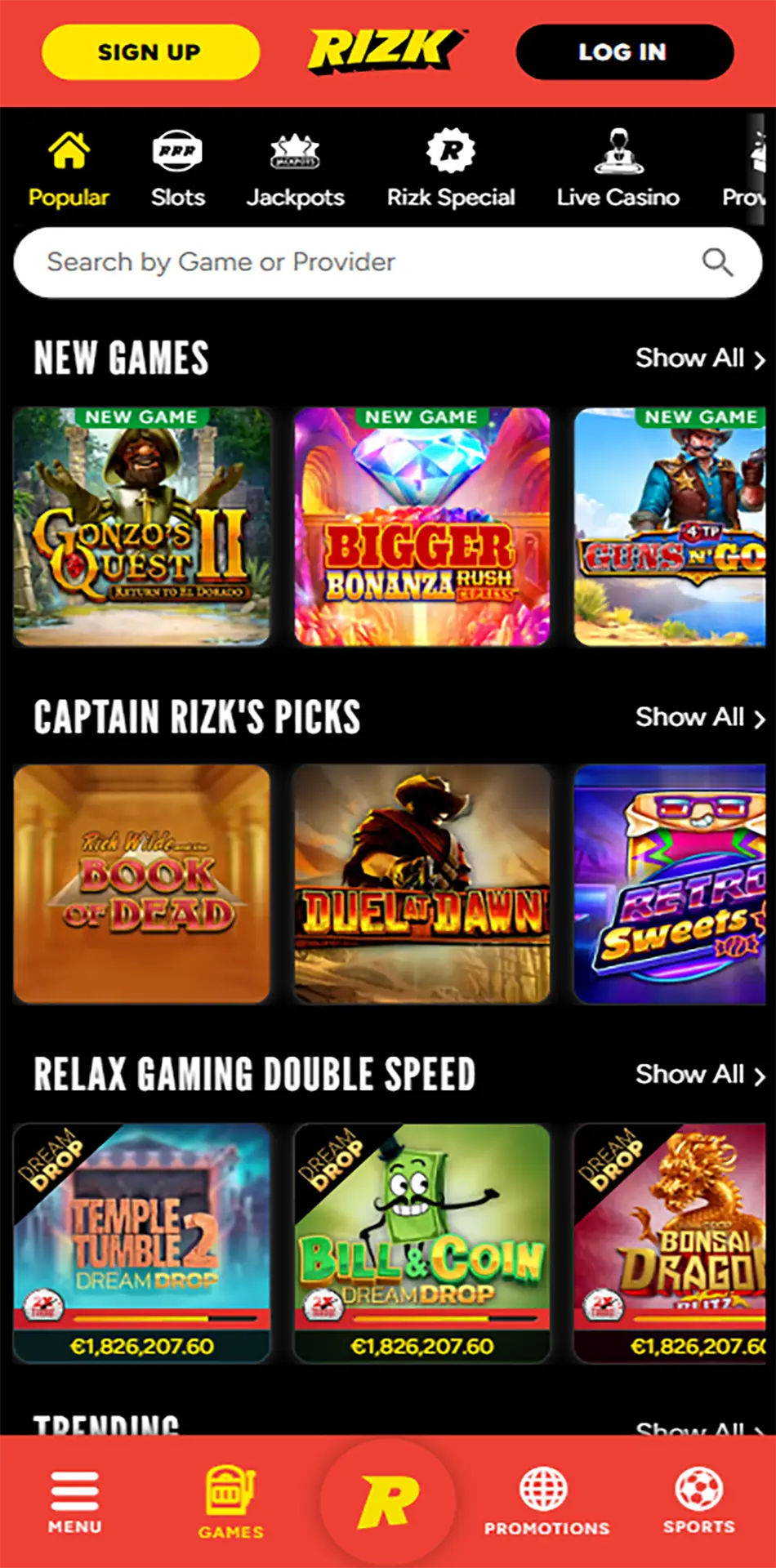Go to the Sports tab

click(698, 1501)
